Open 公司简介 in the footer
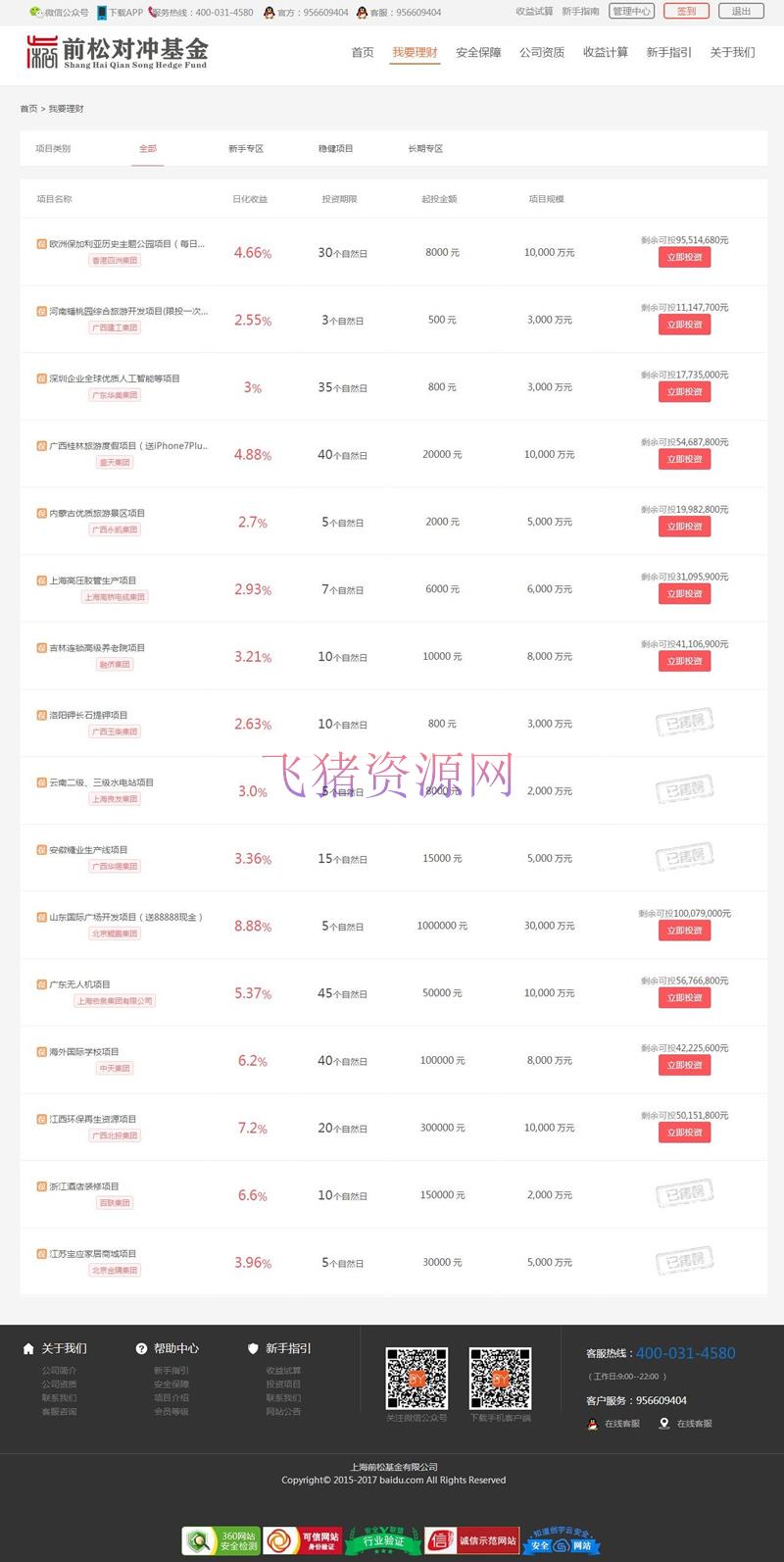 coord(59,1371)
